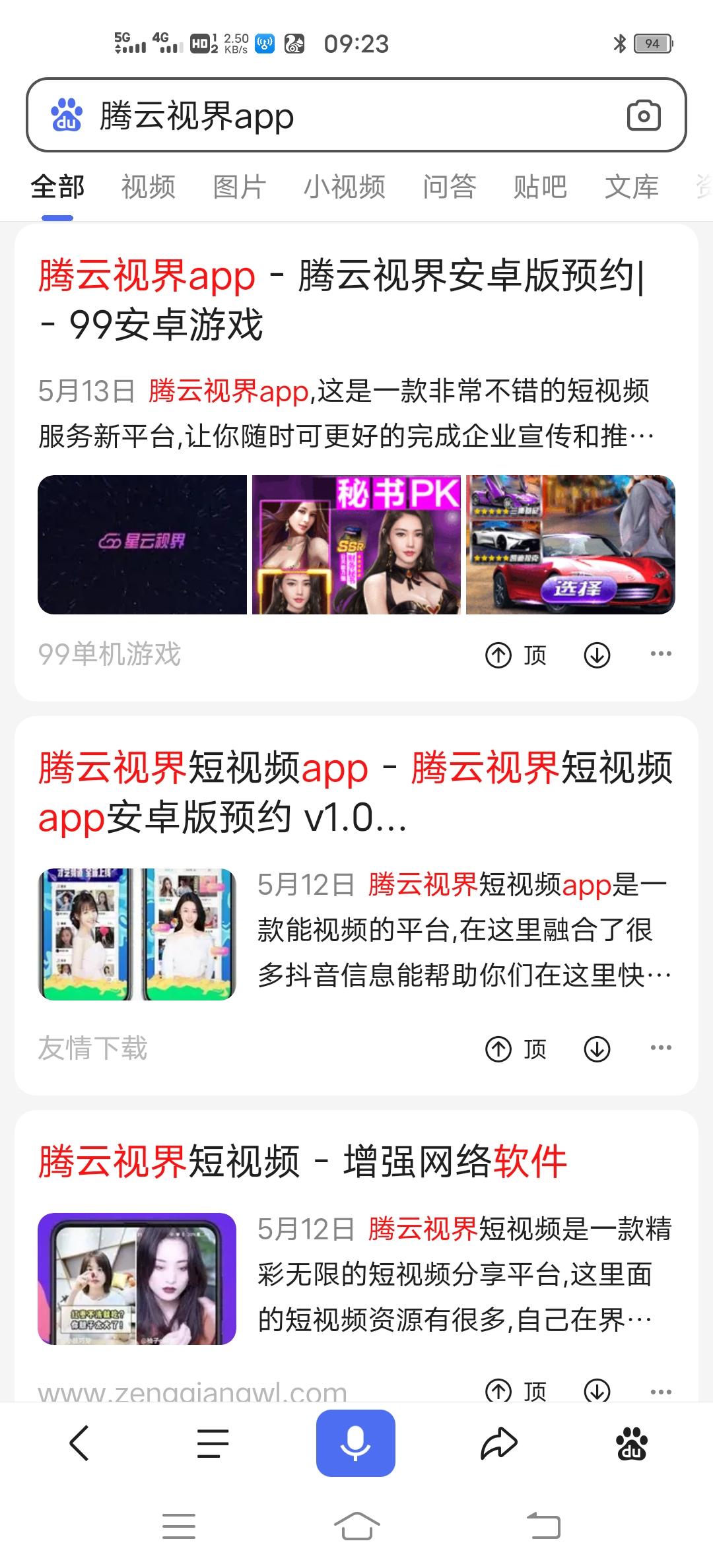
Task: Click the Baidu logo in the search bar
Action: point(65,115)
